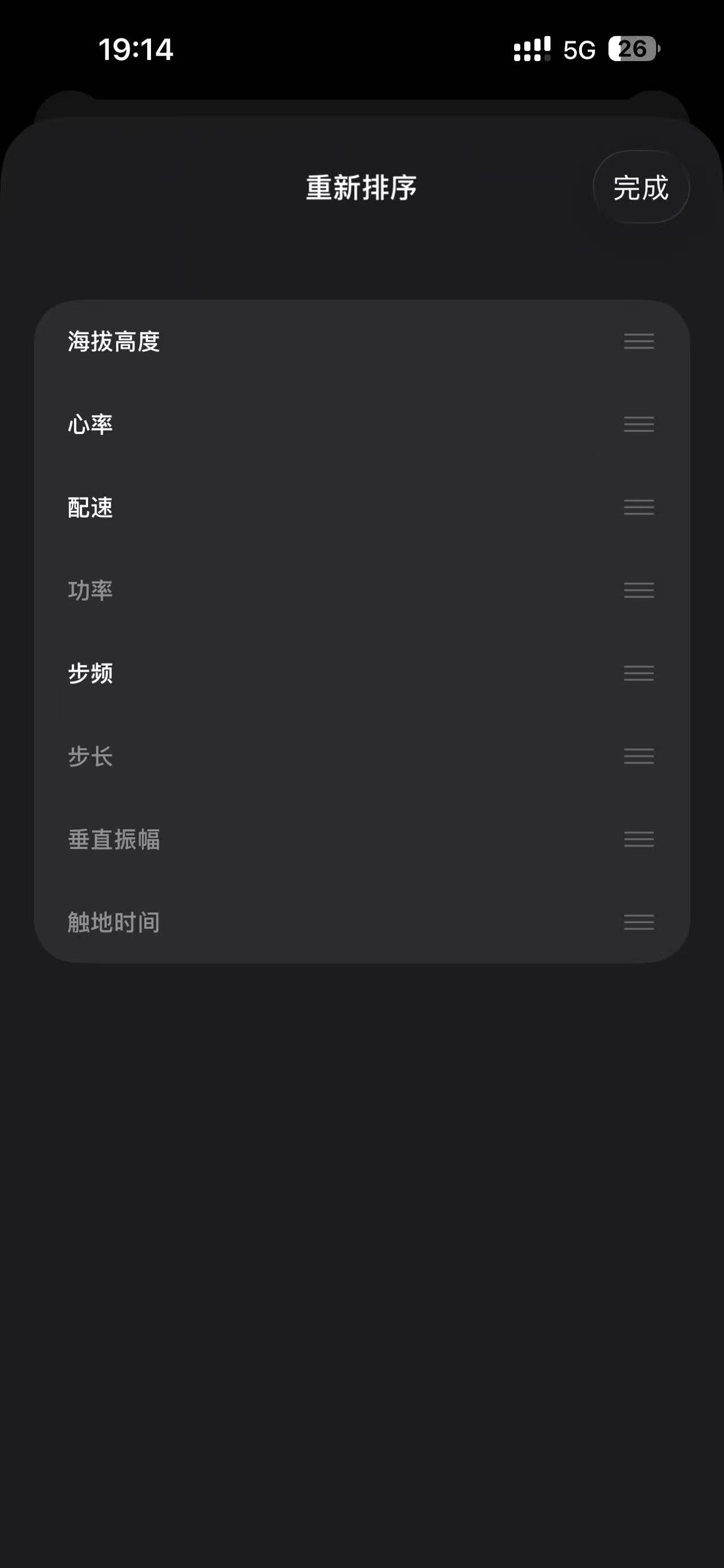Viewport: 724px width, 1568px height.
Task: Select the 触地时间 row's reorder handle
Action: (x=639, y=923)
